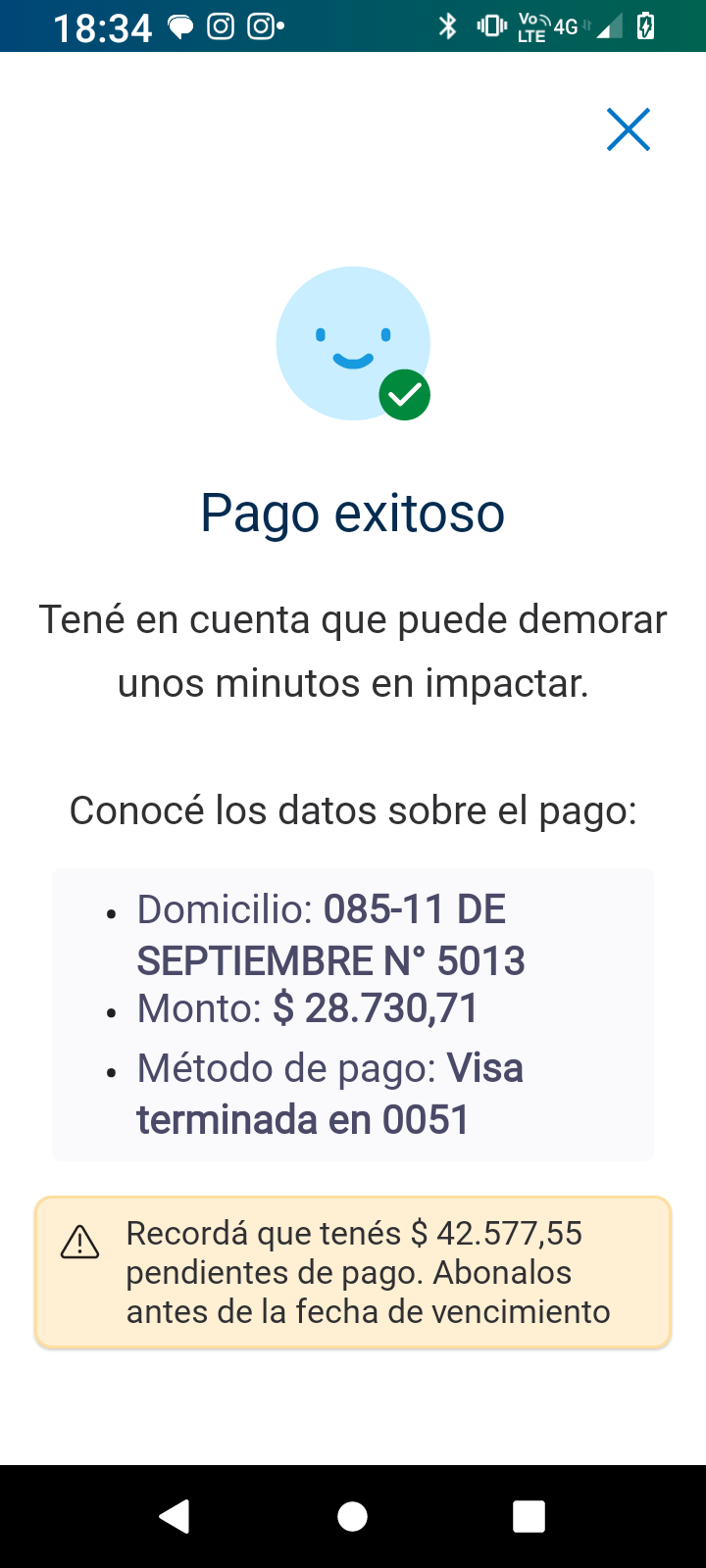Go back using the system back button
The width and height of the screenshot is (706, 1568).
[175, 1516]
